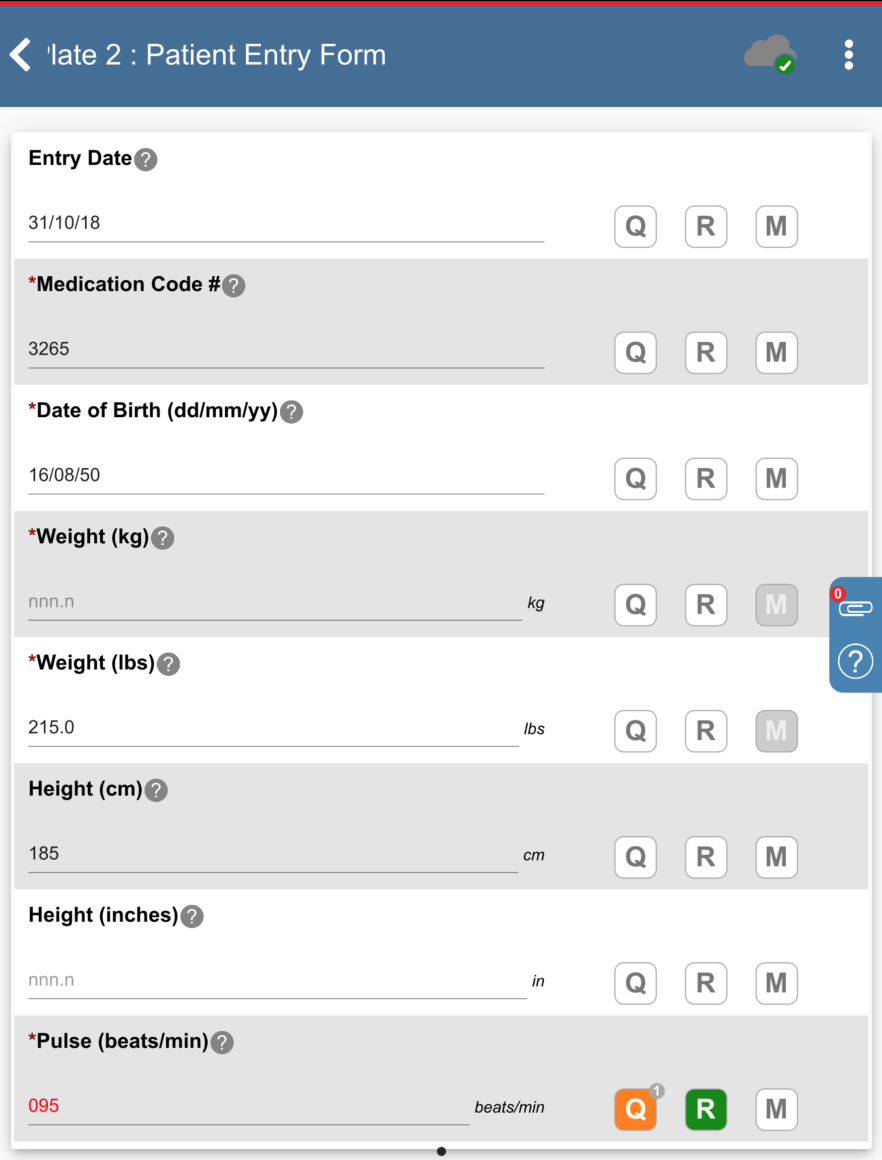Viewport: 882px width, 1160px height.
Task: Go back from Patient Entry Form
Action: 21,55
